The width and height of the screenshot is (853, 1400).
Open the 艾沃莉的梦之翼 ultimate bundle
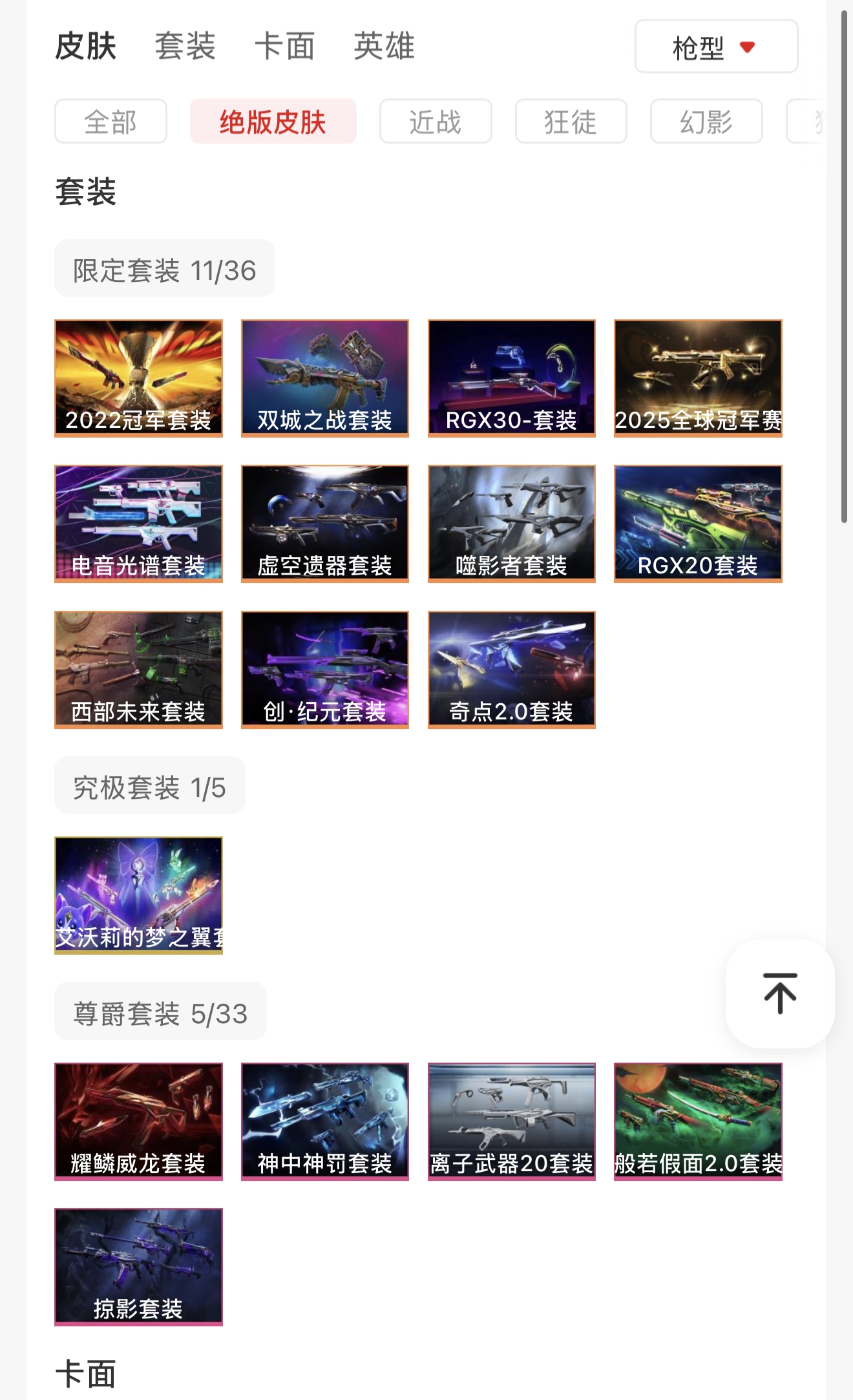tap(138, 895)
